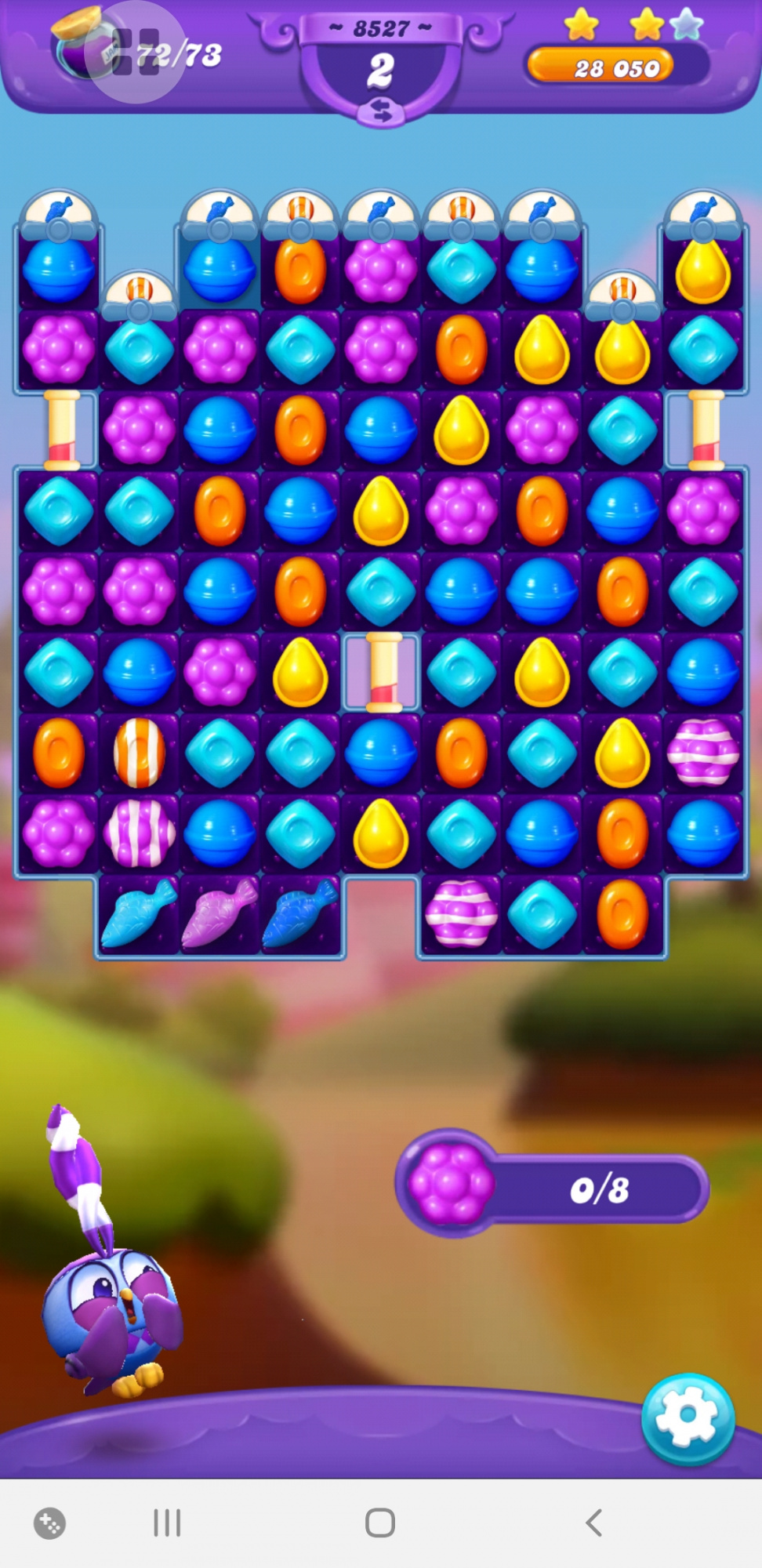Open the settings gear button
762x1568 pixels.
click(688, 1418)
